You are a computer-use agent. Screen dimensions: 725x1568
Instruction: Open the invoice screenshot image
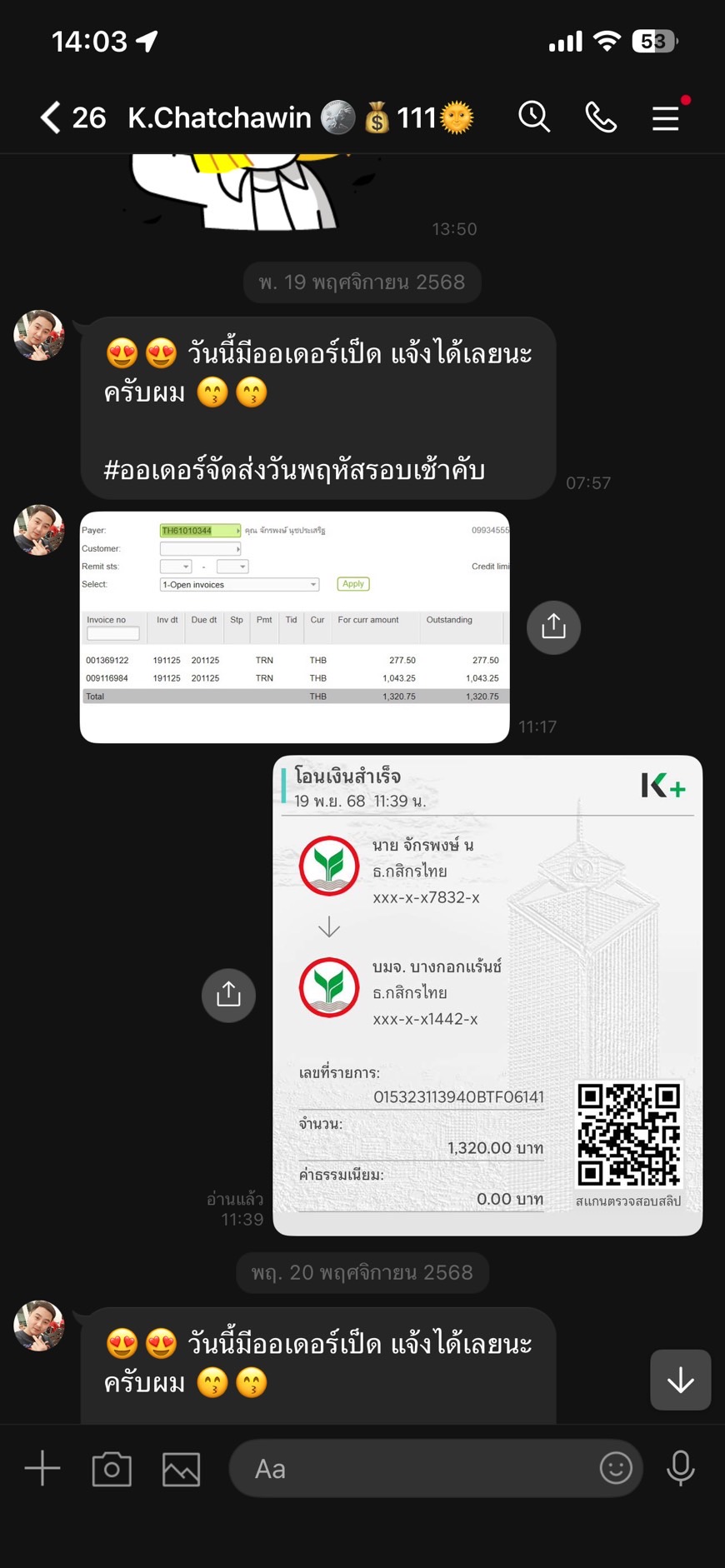click(294, 627)
